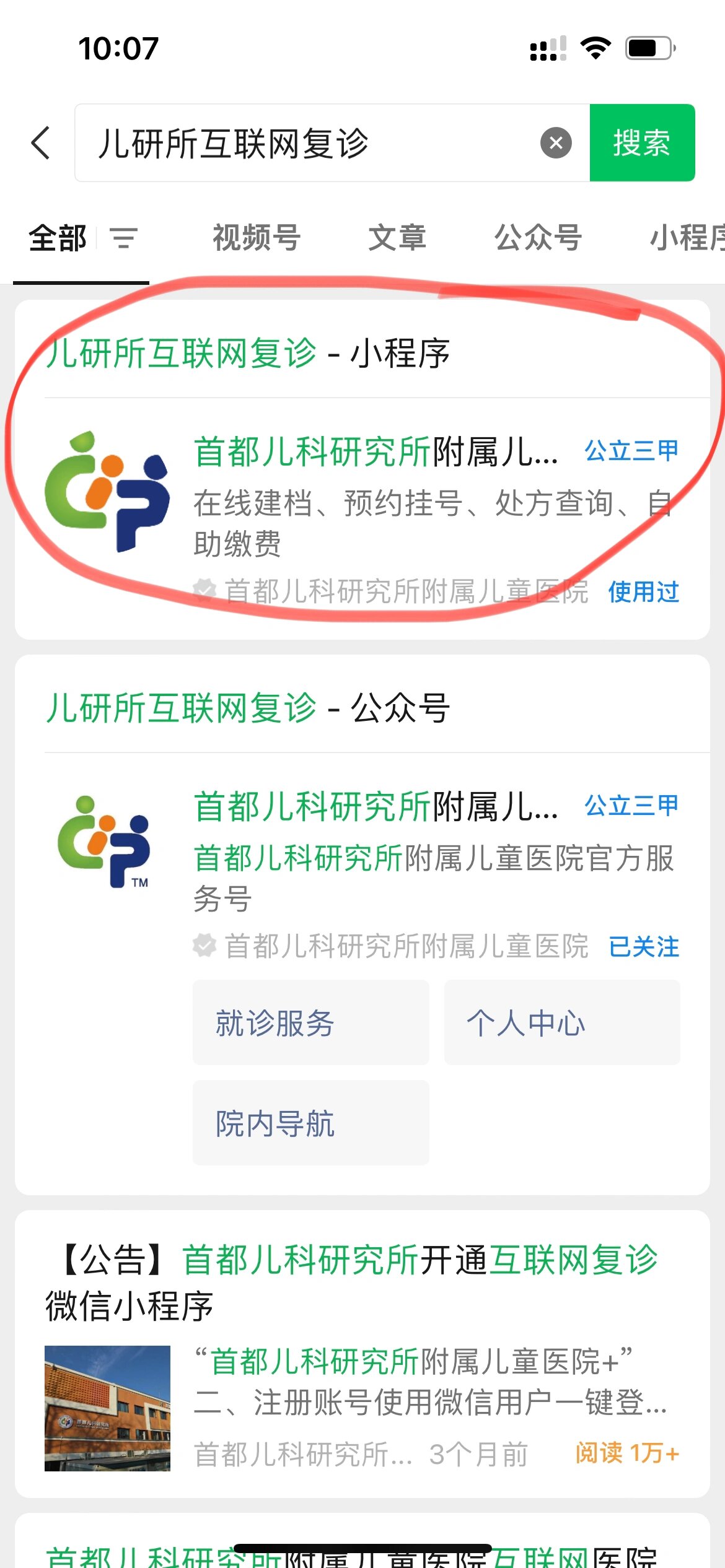The image size is (725, 1568).
Task: Switch to the 文章 tab
Action: 397,238
